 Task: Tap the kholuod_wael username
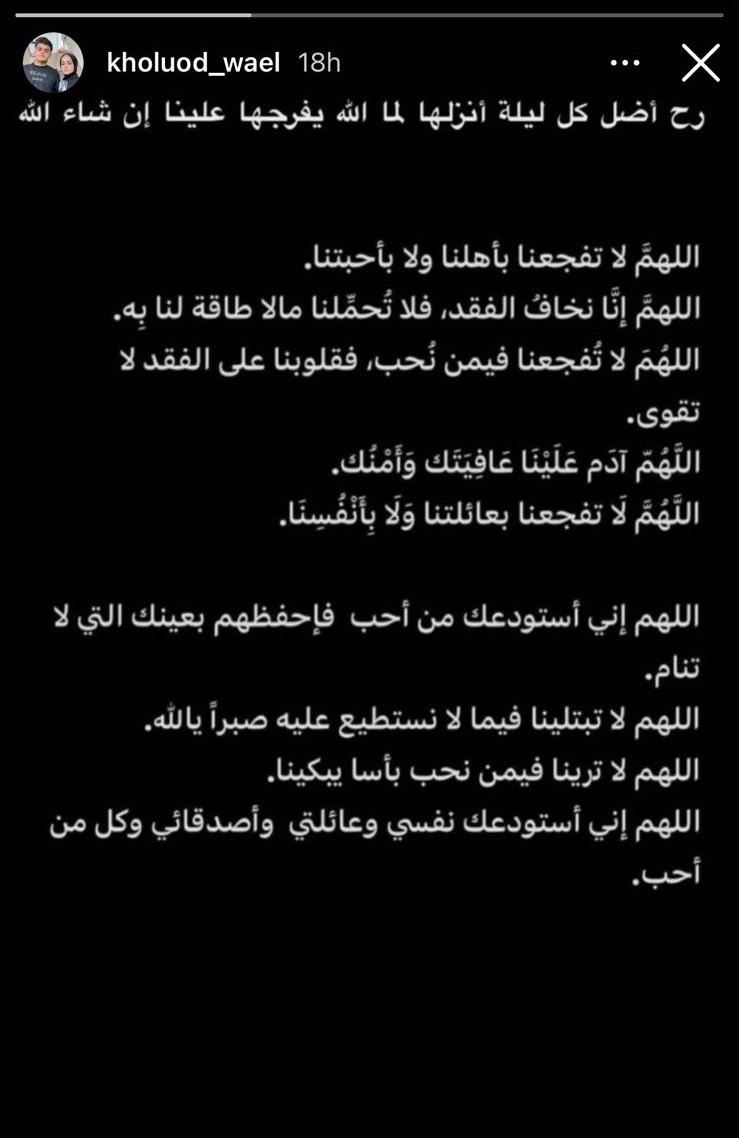pos(193,63)
